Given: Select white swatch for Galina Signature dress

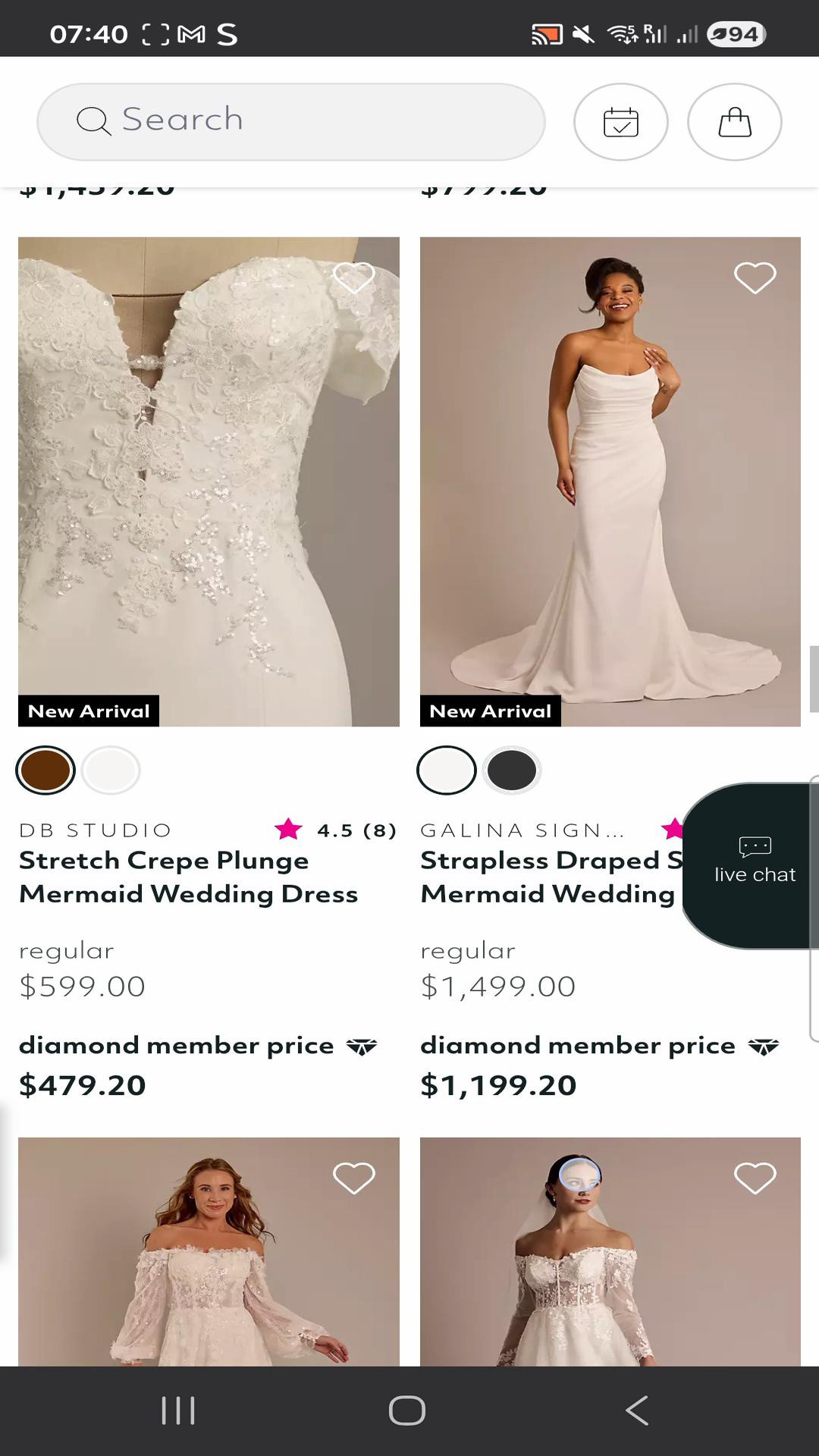Looking at the screenshot, I should [x=447, y=770].
